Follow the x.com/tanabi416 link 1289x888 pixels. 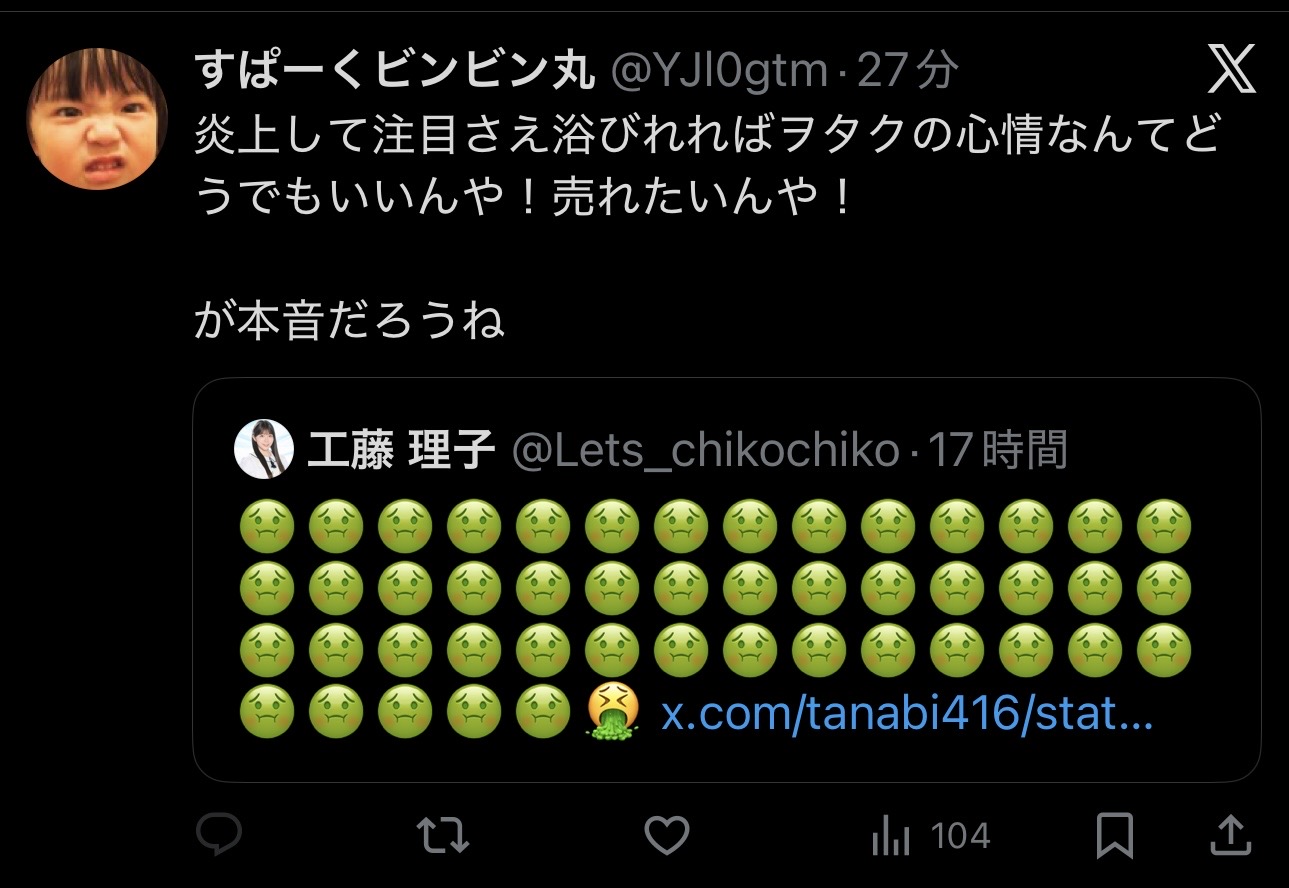tap(906, 715)
